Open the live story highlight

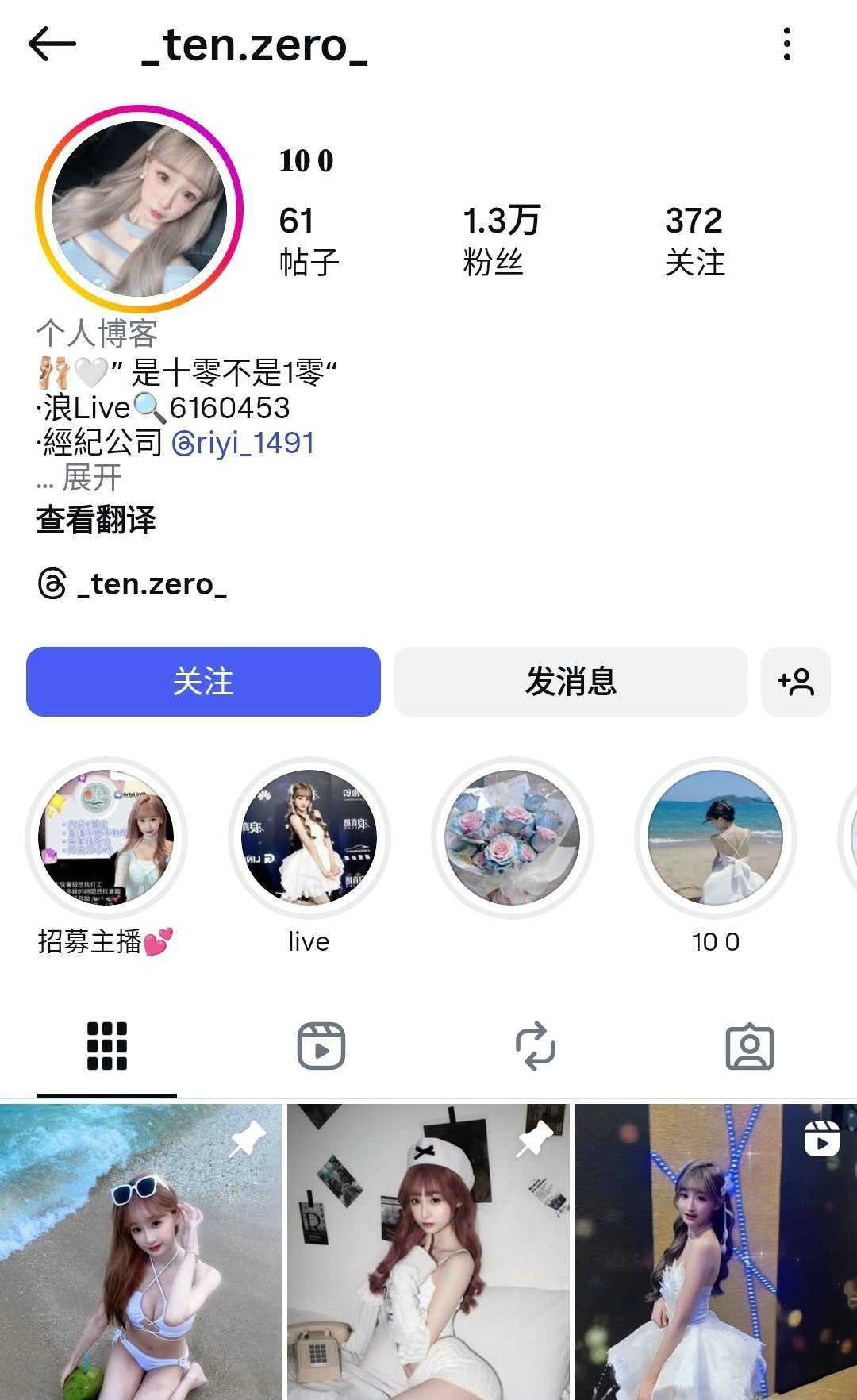309,838
